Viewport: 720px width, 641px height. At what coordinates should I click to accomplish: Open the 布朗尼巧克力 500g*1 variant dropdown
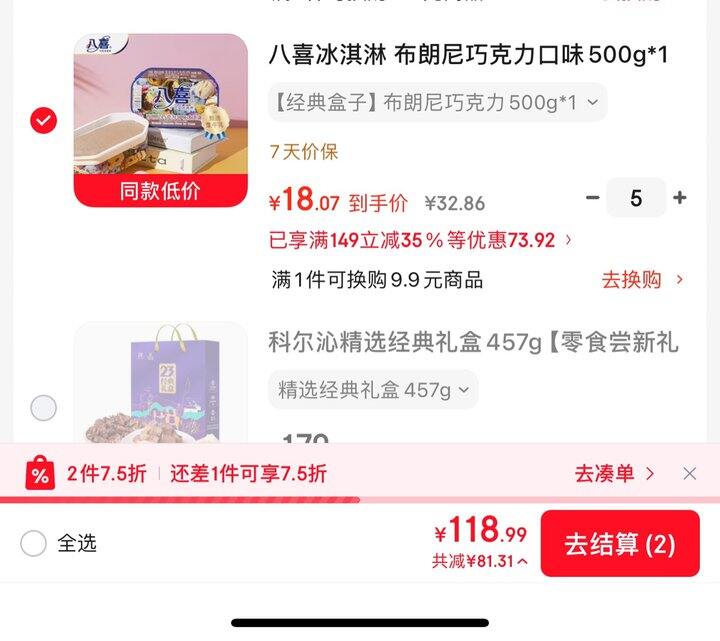pos(438,102)
